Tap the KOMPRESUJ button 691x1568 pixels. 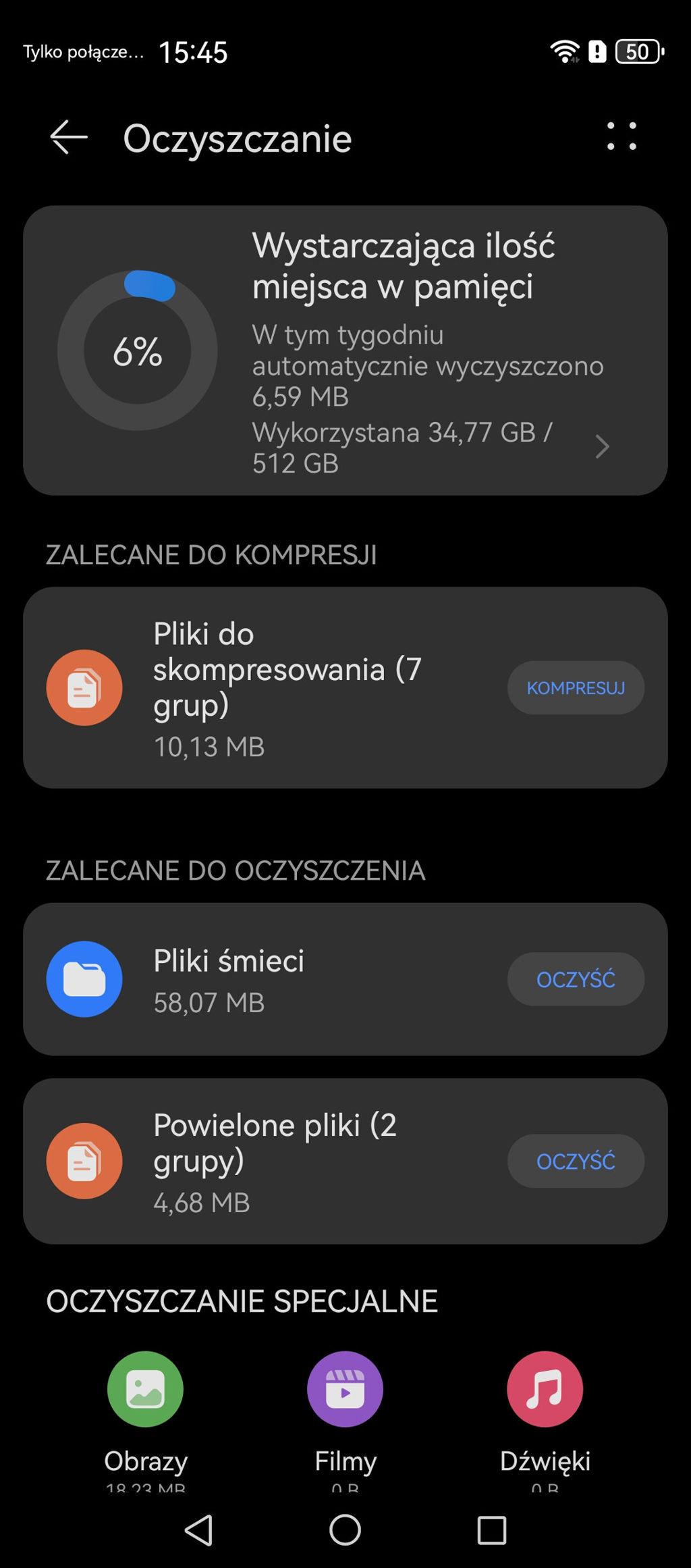click(x=575, y=687)
